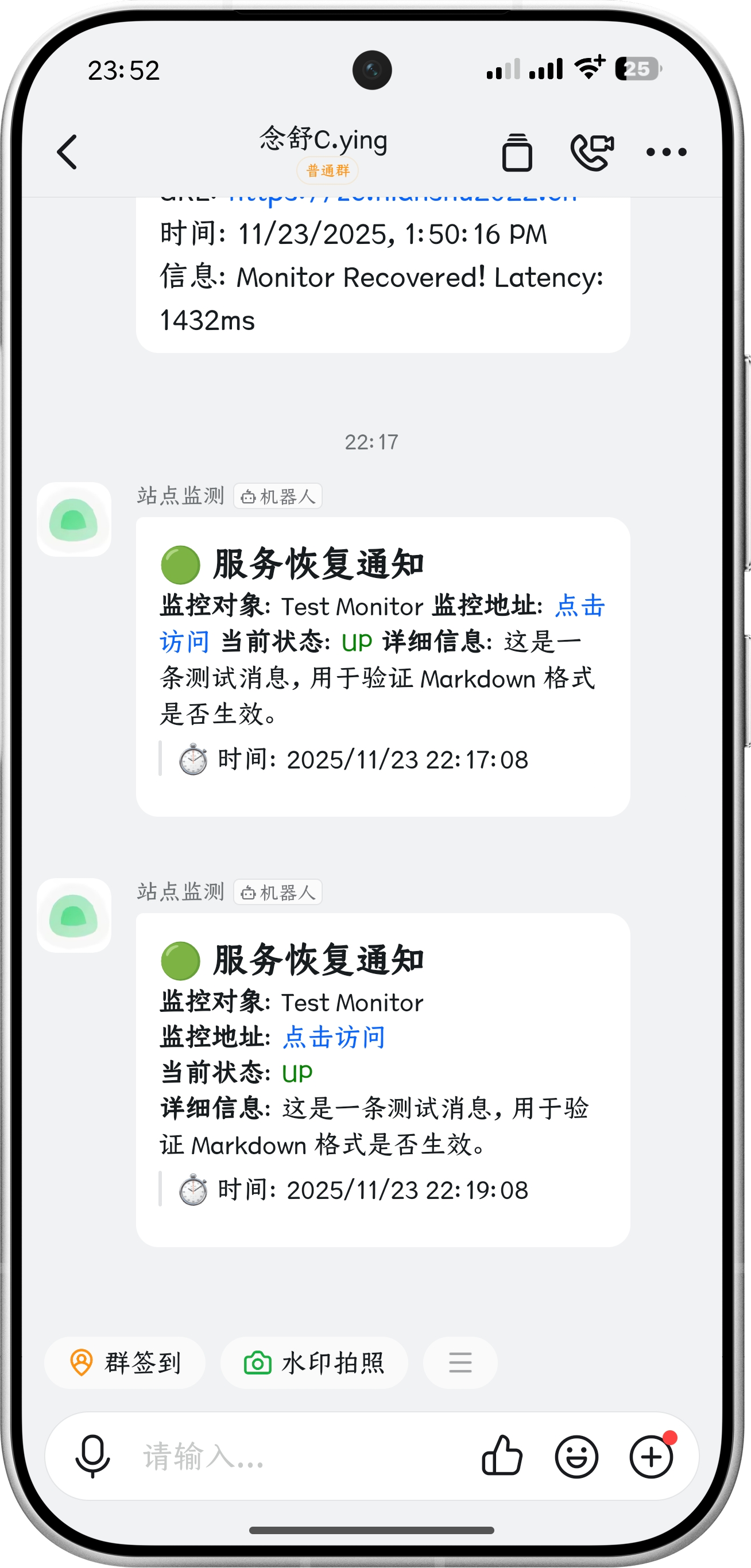Open the emoji picker

coord(576,1457)
